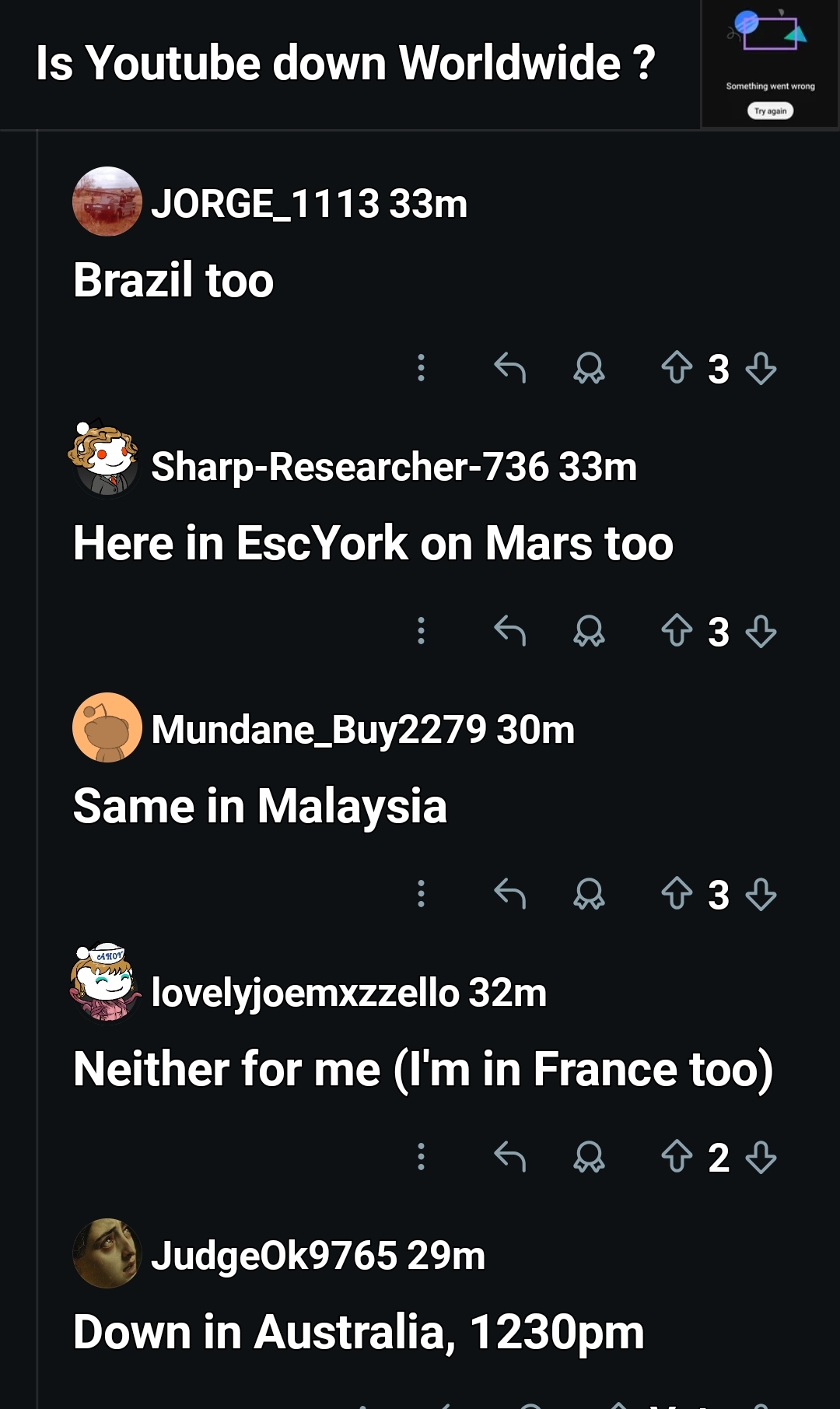Viewport: 840px width, 1409px height.
Task: Award Sharp-Researcher-736's Mars comment
Action: (x=589, y=631)
